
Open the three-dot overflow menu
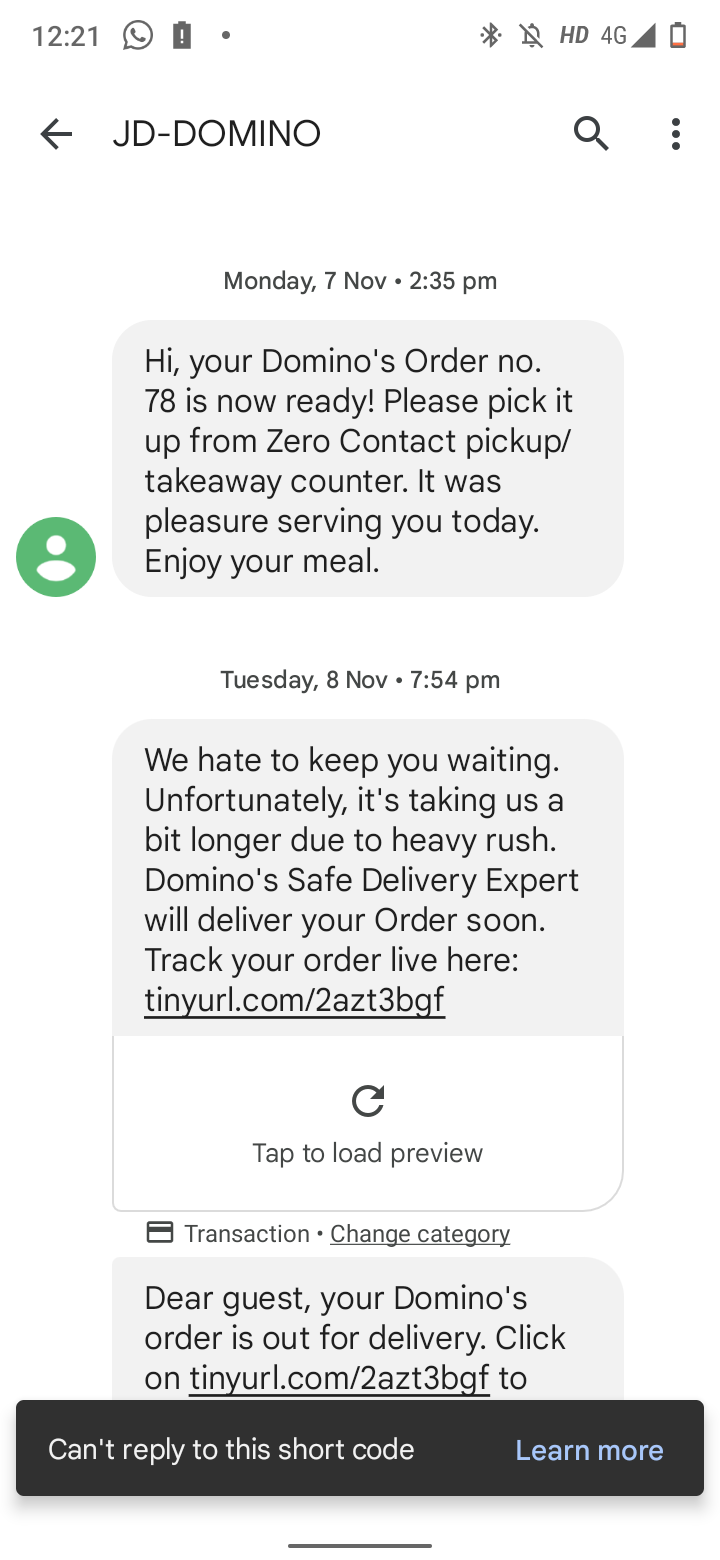[676, 133]
